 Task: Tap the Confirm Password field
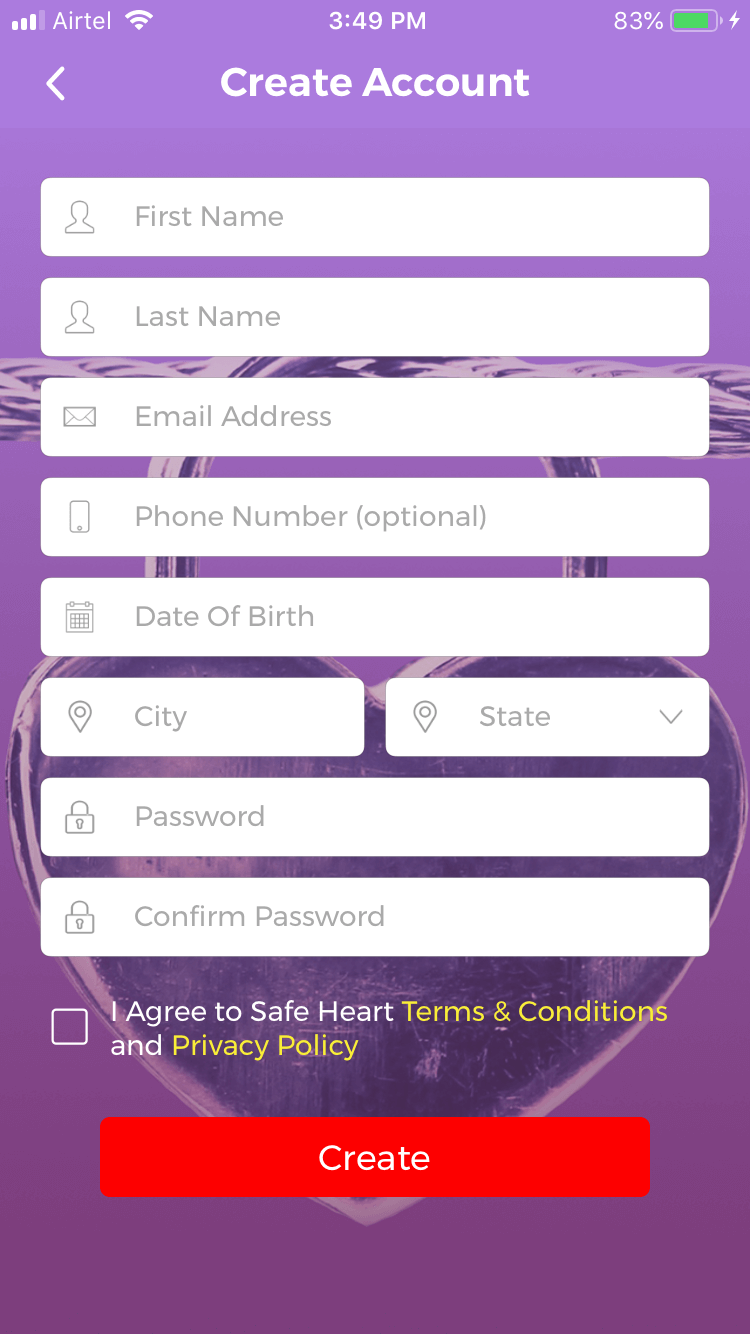(375, 917)
